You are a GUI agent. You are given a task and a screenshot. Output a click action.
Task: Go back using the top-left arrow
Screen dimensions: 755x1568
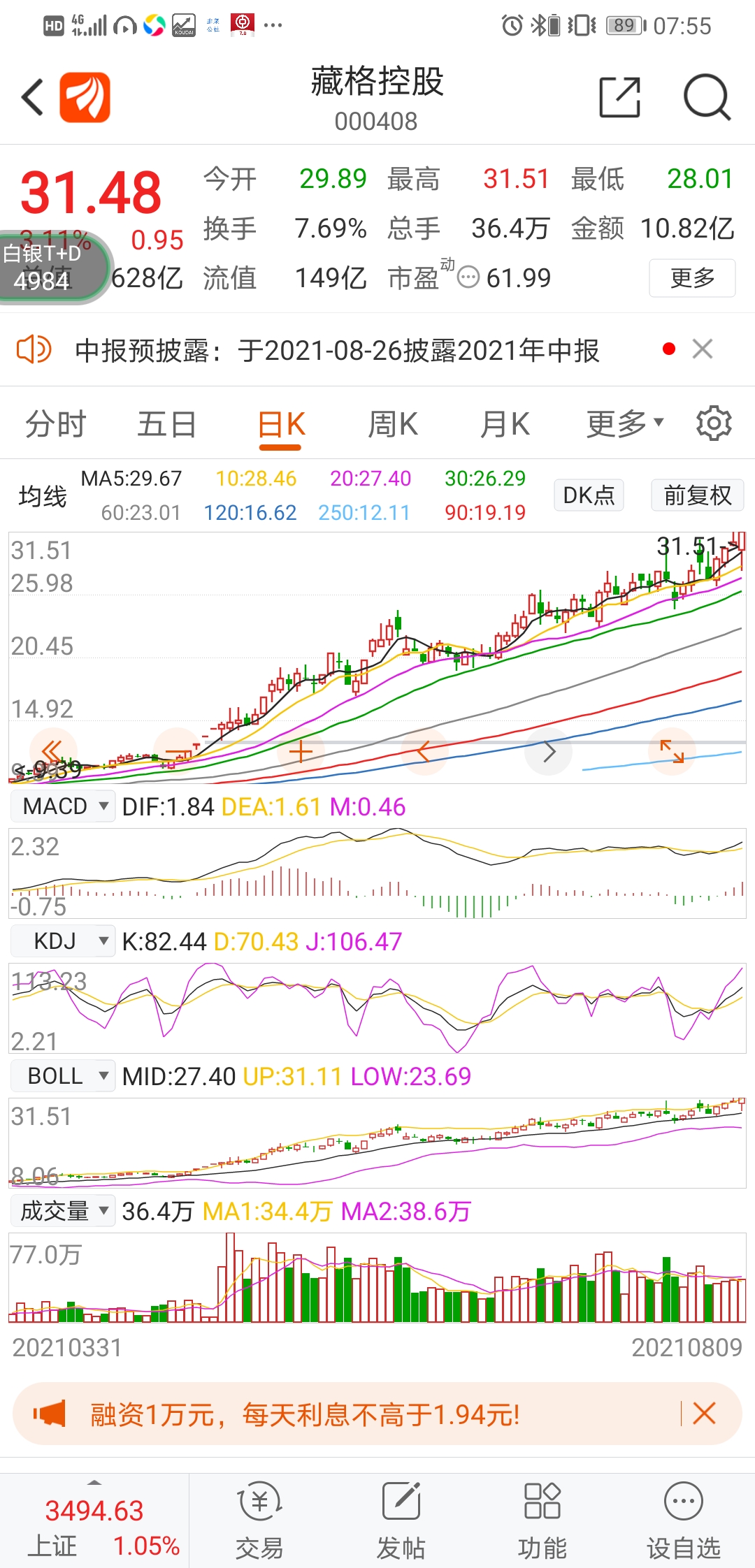point(33,96)
